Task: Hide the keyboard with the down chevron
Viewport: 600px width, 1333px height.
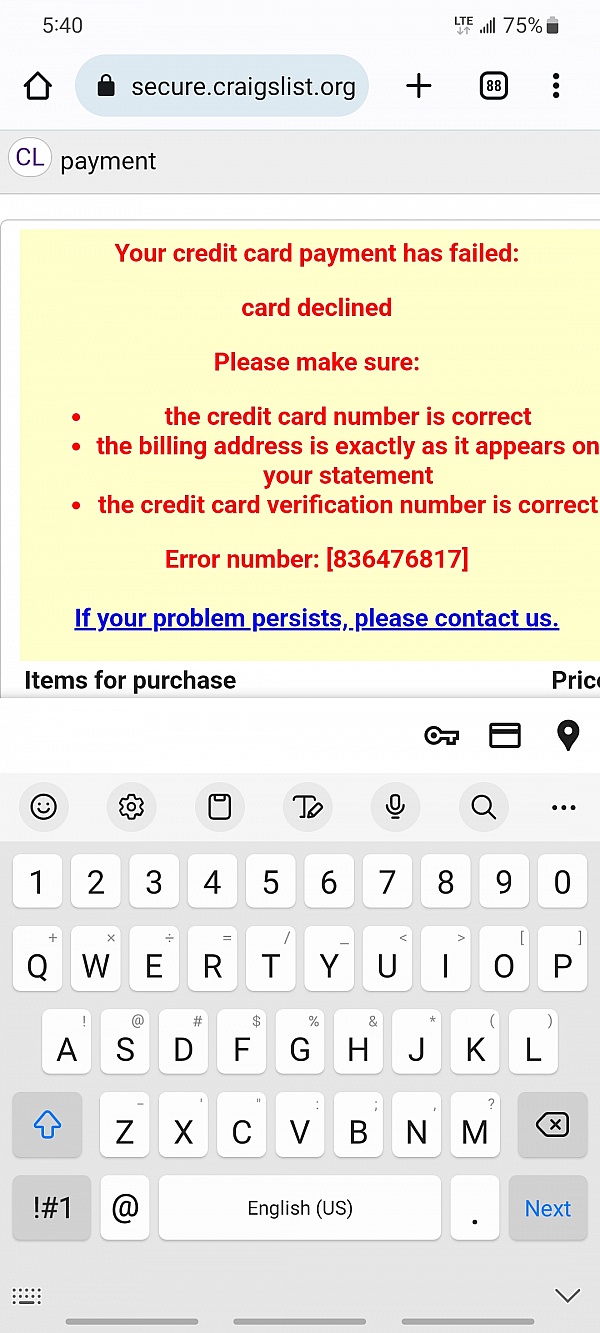Action: click(567, 1296)
